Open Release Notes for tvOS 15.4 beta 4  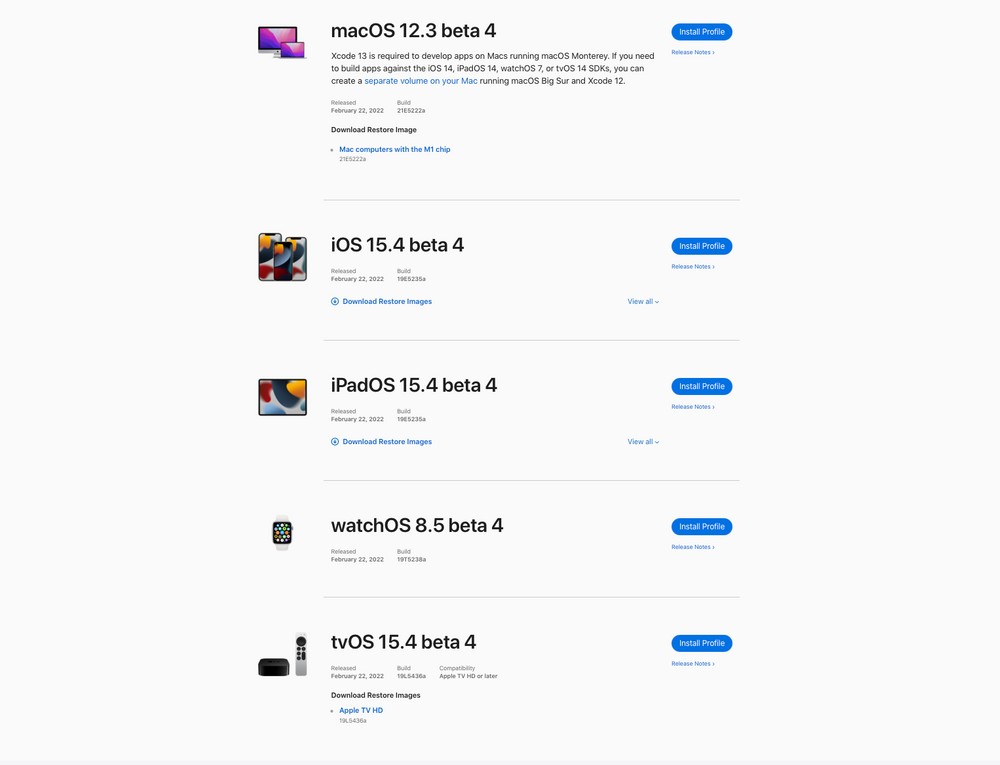pos(692,664)
